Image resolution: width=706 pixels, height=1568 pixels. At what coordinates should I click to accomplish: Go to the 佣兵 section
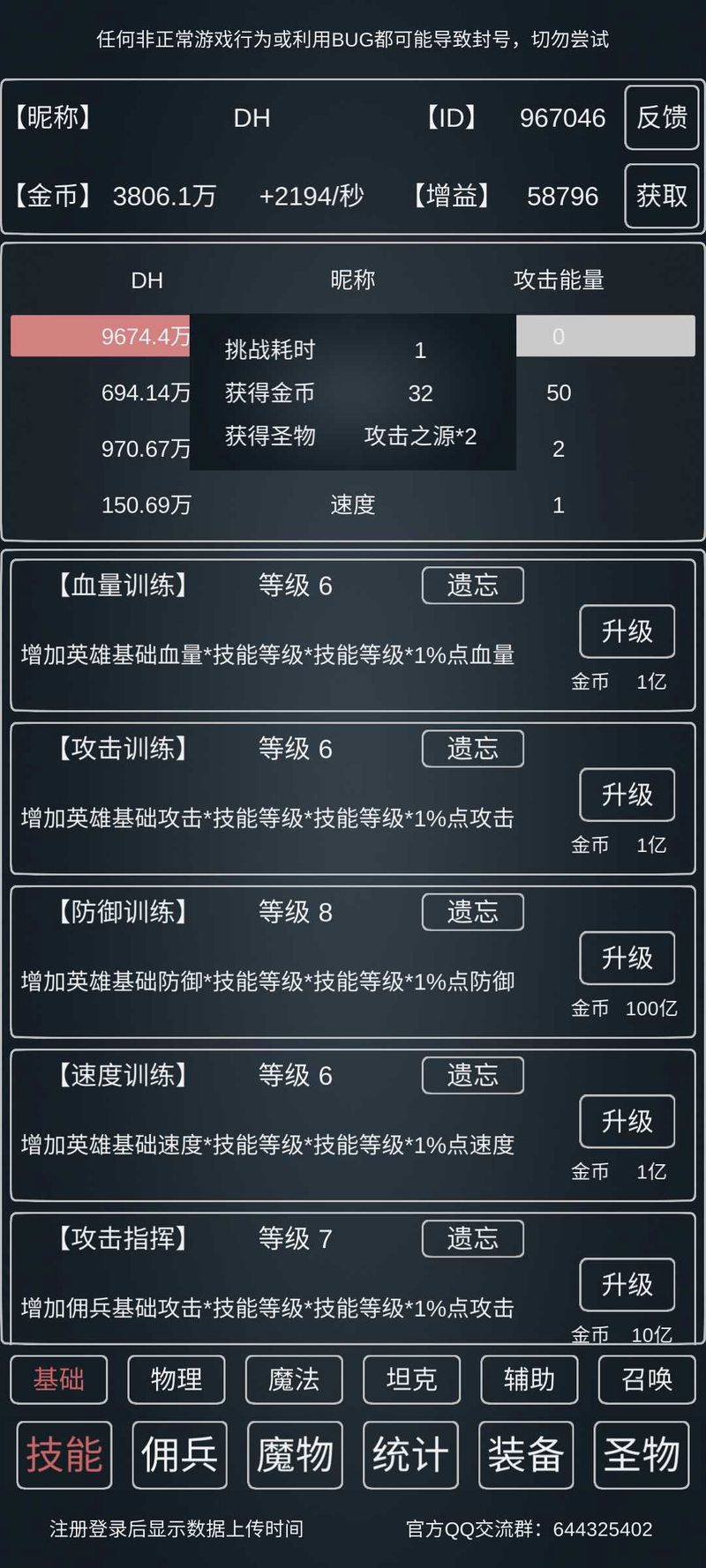coord(179,1455)
